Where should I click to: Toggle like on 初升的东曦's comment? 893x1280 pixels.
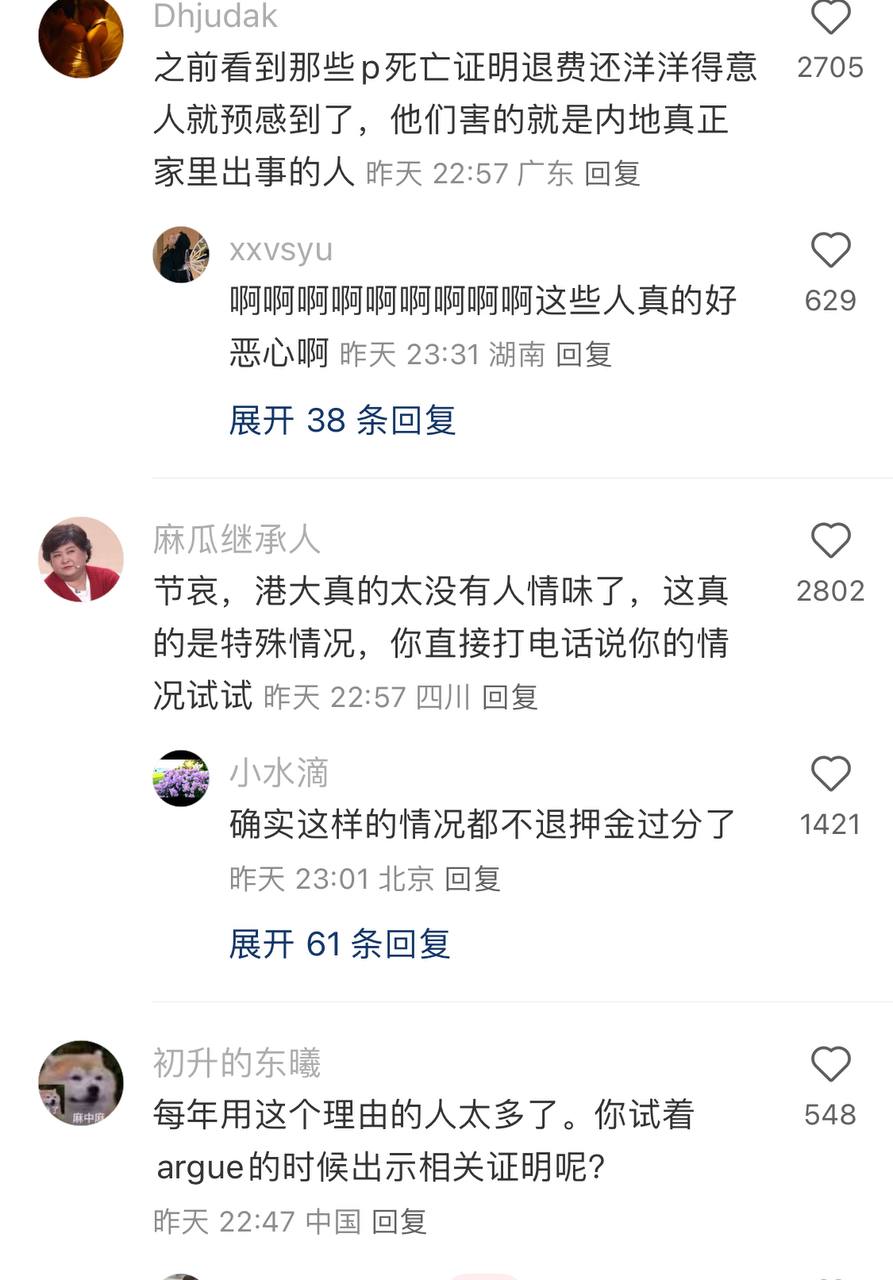[x=830, y=1065]
